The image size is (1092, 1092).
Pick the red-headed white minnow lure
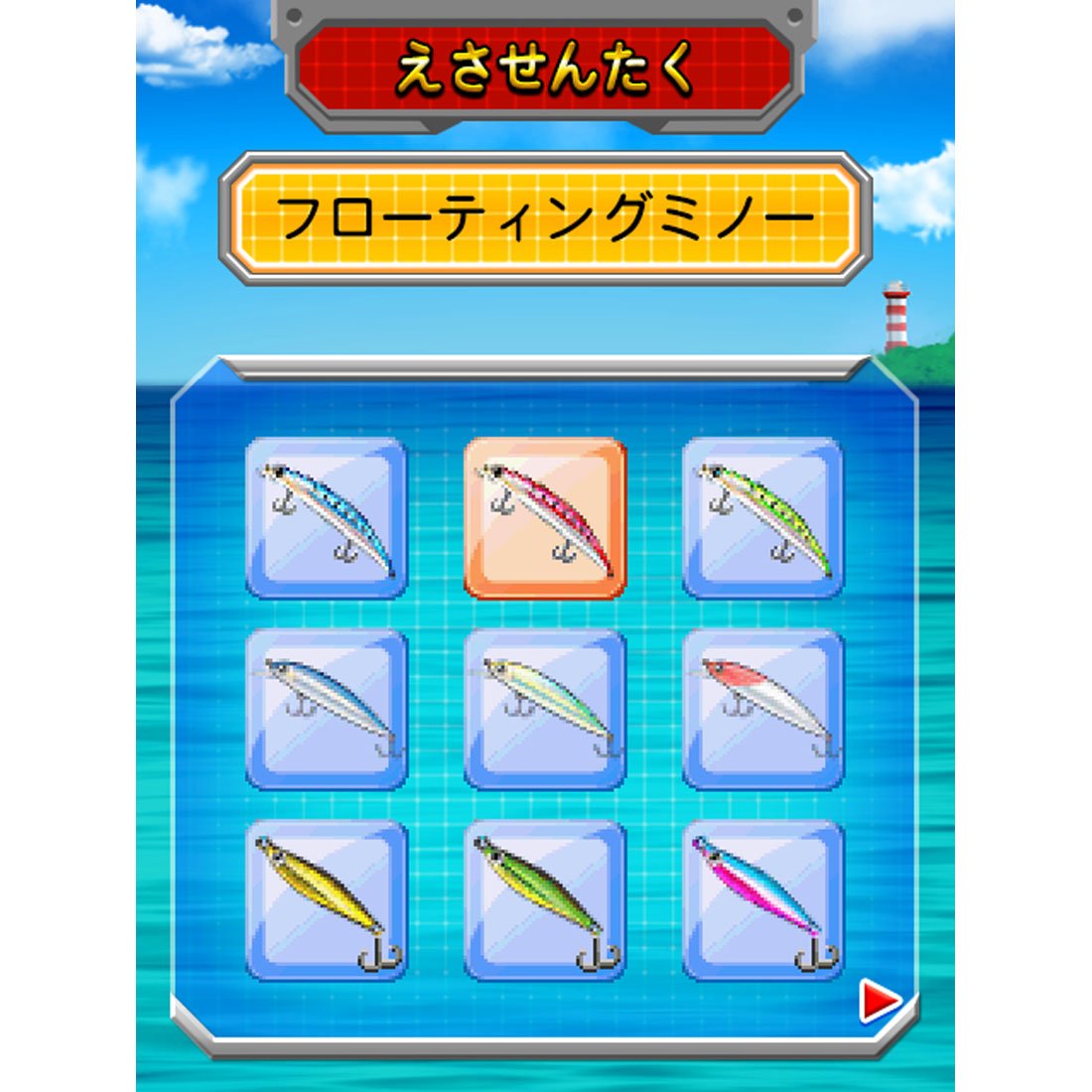[762, 709]
